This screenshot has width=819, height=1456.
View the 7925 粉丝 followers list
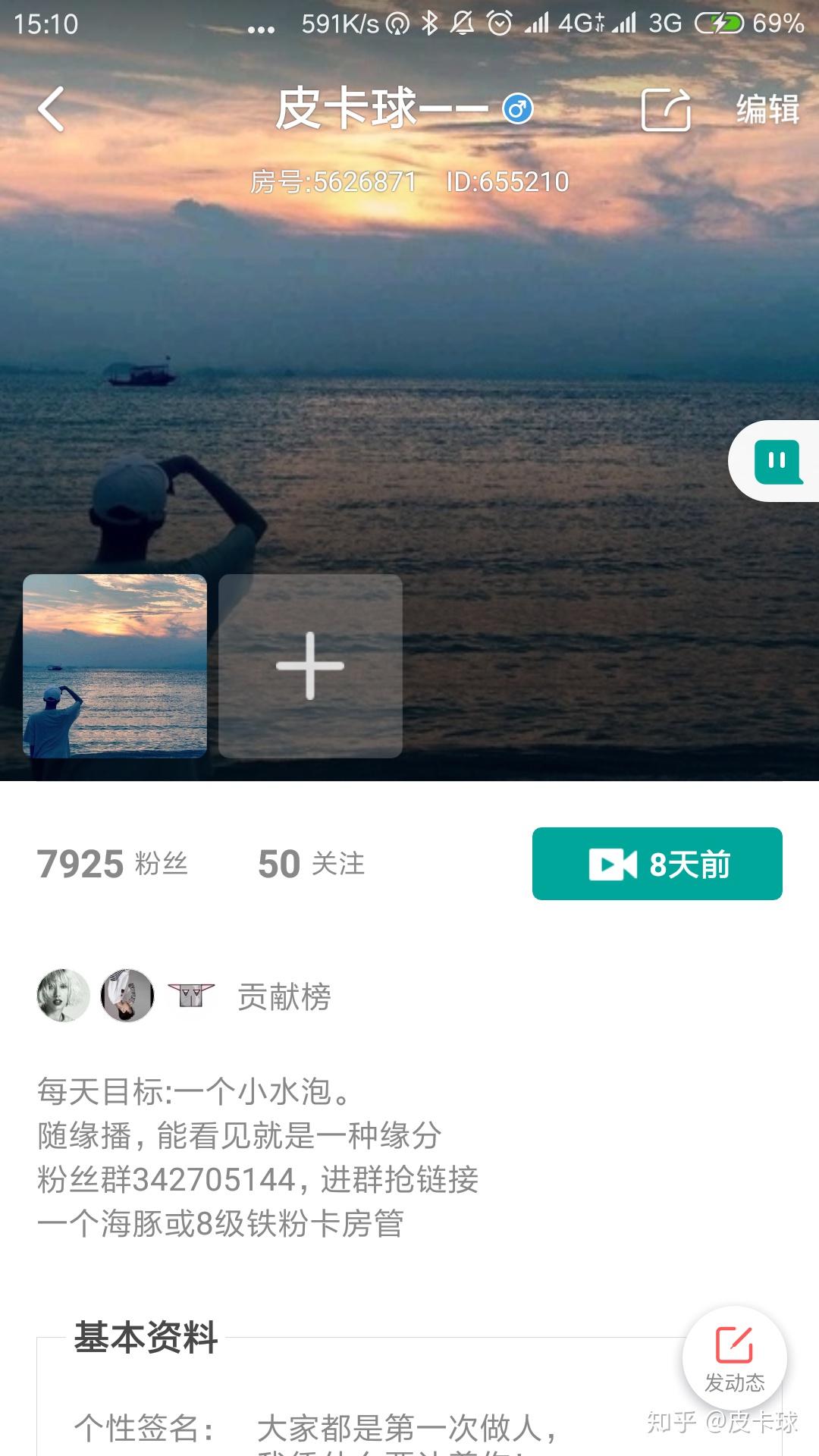tap(112, 864)
